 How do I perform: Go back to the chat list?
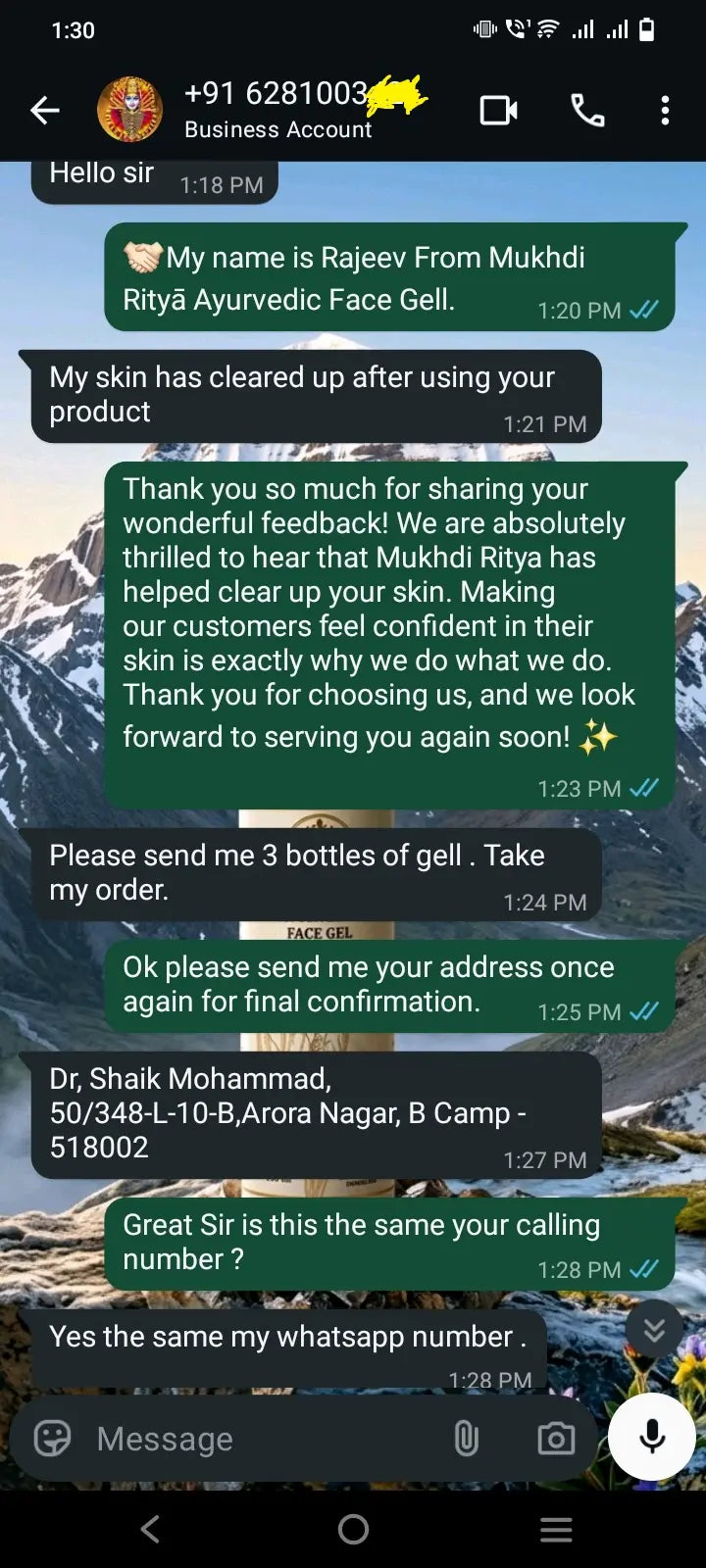pos(45,111)
